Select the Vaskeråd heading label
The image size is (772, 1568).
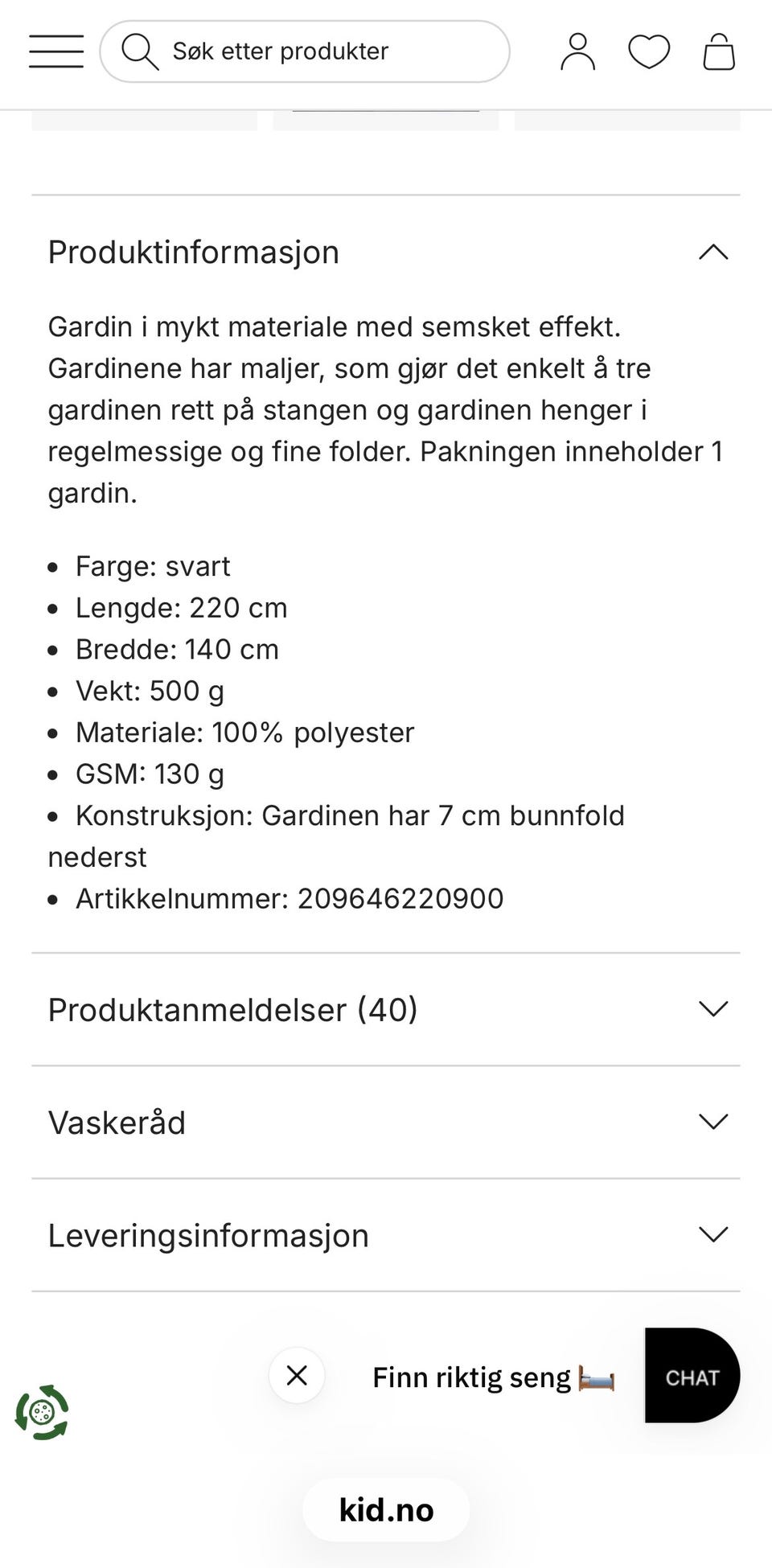point(117,1121)
